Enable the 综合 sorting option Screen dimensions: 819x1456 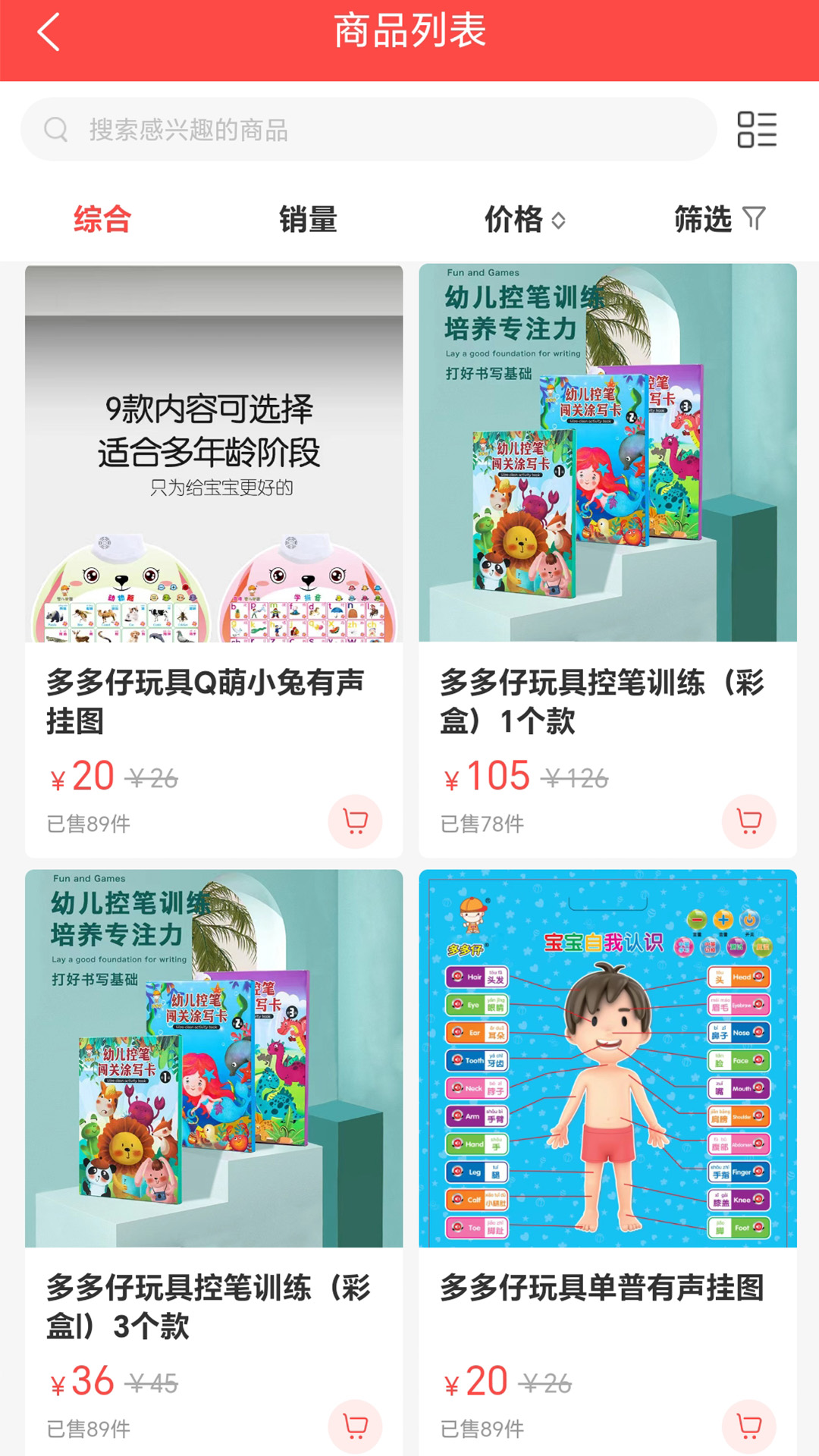(101, 220)
